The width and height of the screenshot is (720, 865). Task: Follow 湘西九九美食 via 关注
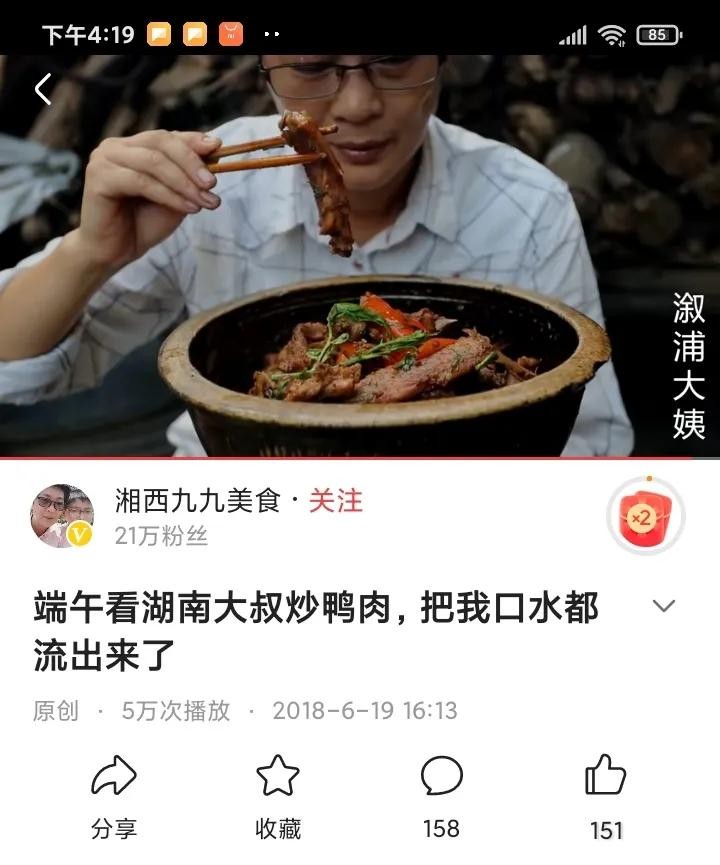coord(335,501)
